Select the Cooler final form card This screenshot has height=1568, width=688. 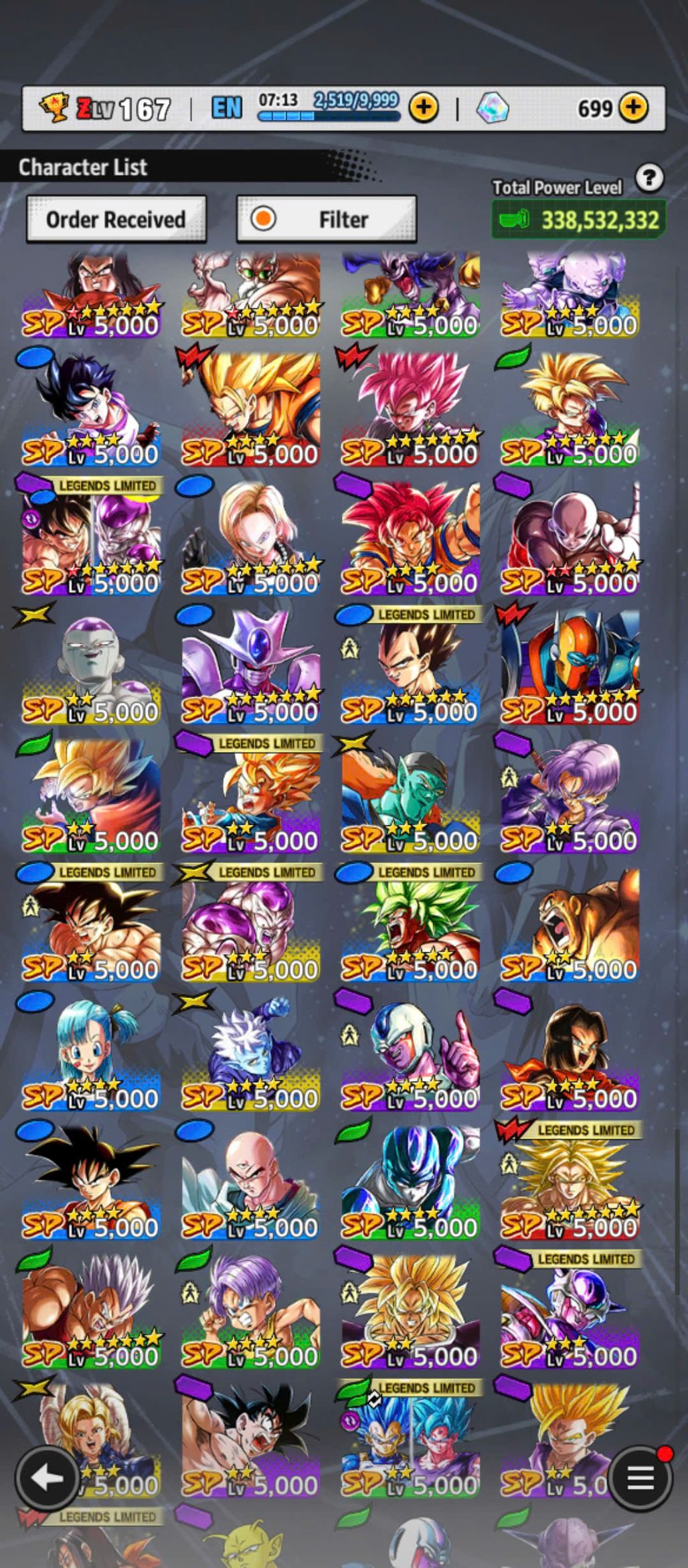[250, 666]
